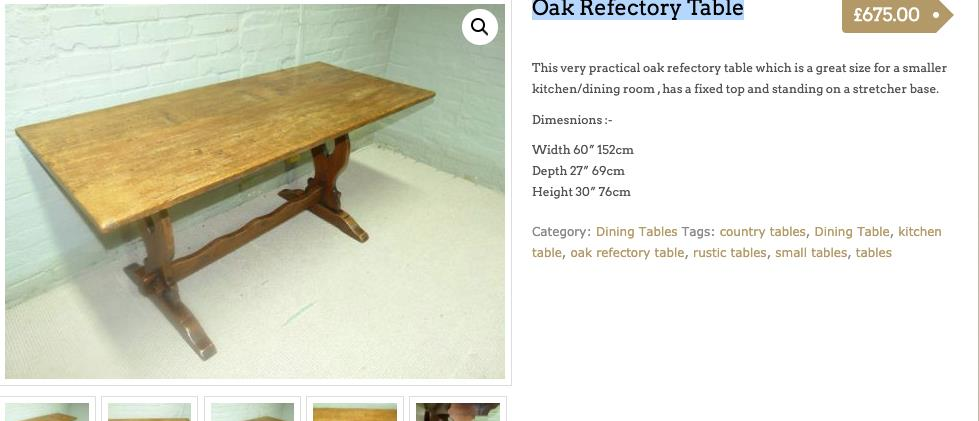Select the fifth gallery thumbnail
Image resolution: width=979 pixels, height=421 pixels.
(x=457, y=411)
